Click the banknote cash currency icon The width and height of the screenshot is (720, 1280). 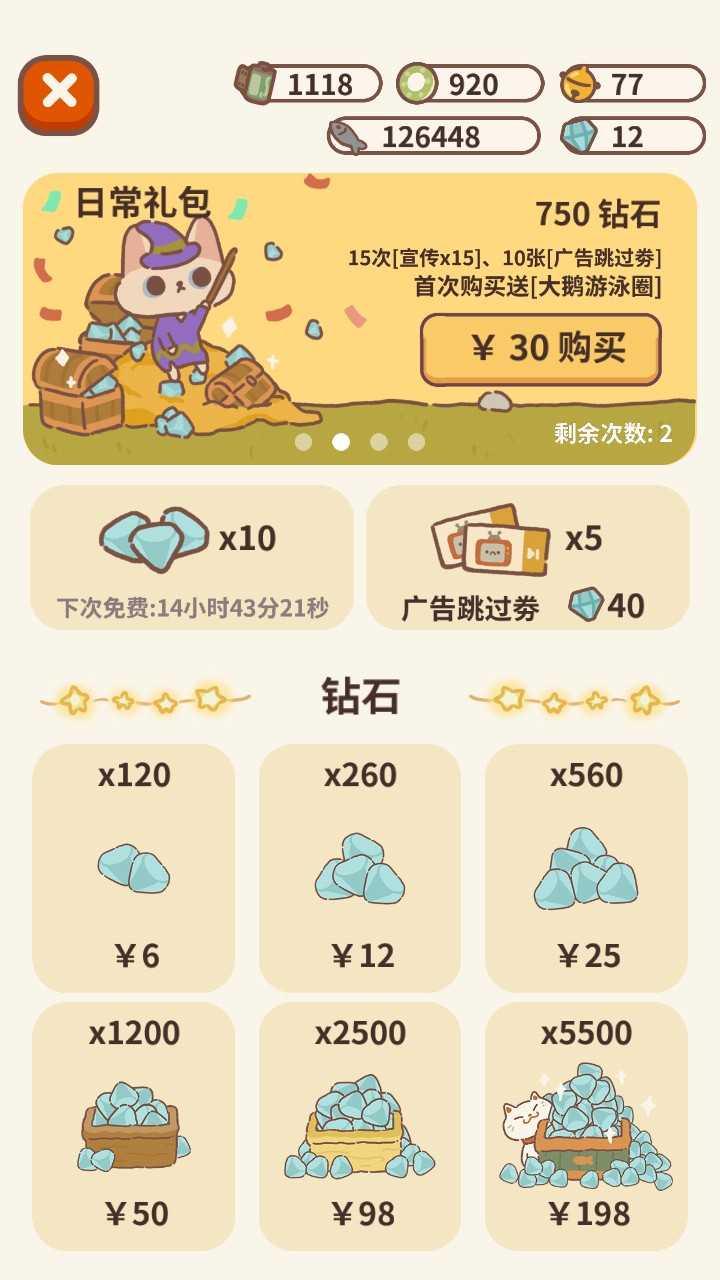pyautogui.click(x=258, y=83)
